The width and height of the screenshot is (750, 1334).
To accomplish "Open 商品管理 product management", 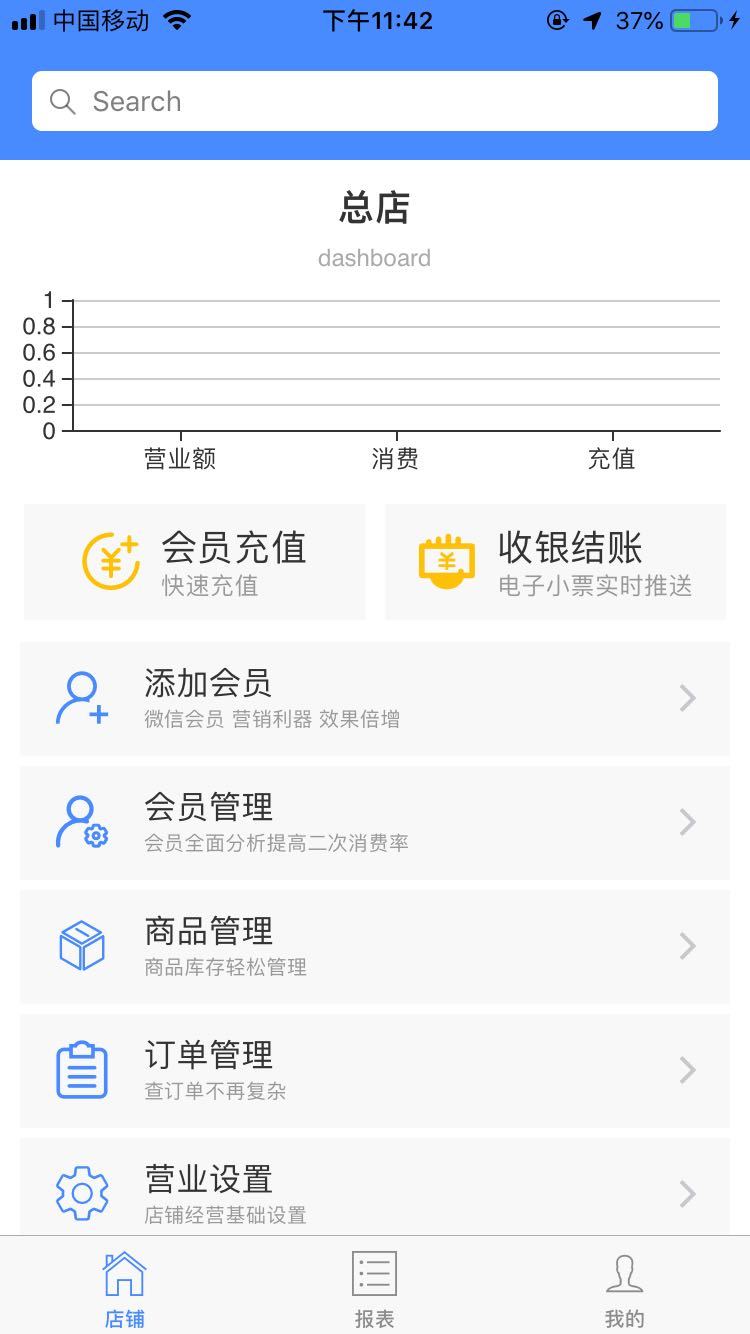I will pos(375,946).
